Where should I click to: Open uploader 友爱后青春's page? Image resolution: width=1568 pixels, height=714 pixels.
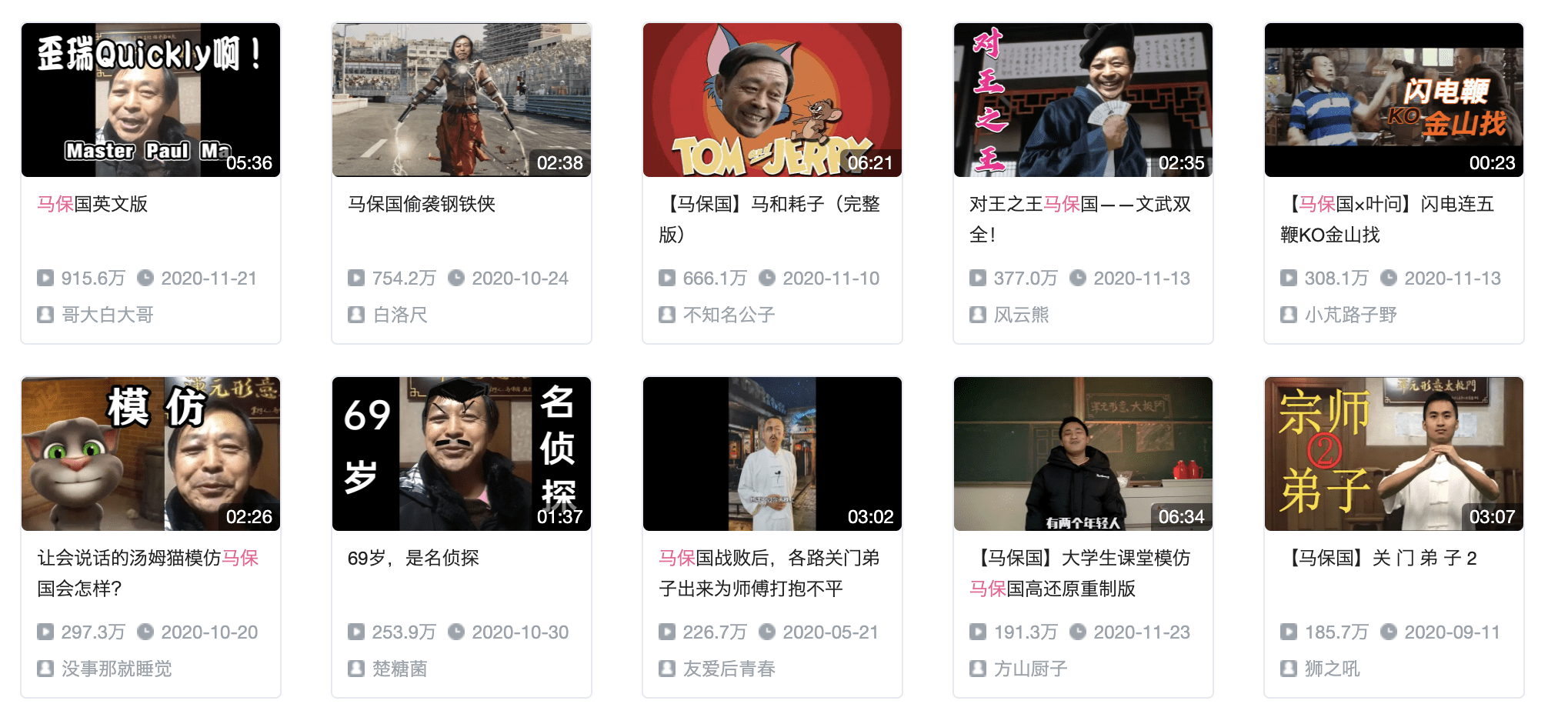tap(729, 669)
